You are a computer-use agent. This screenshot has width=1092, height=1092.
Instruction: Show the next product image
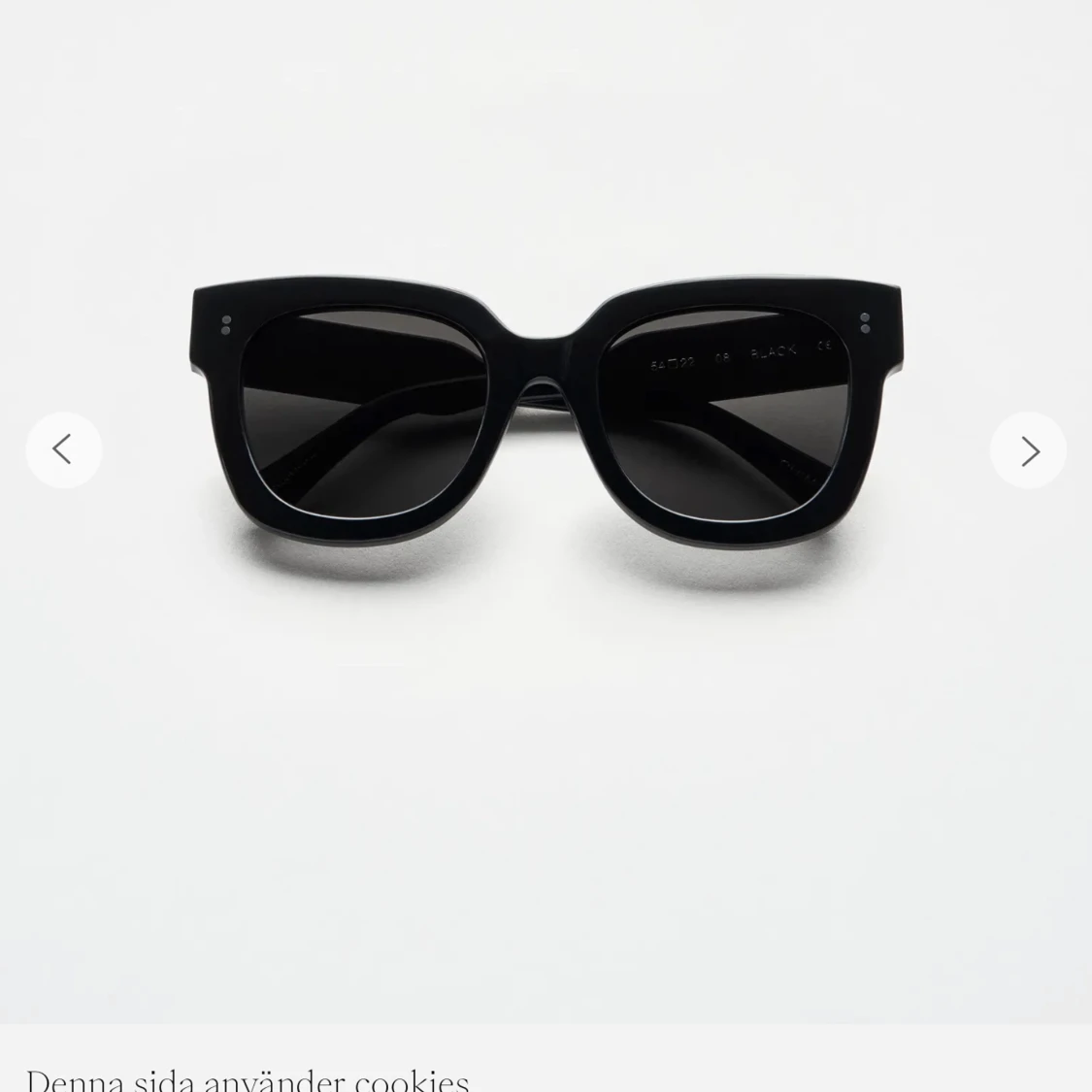(x=1028, y=450)
